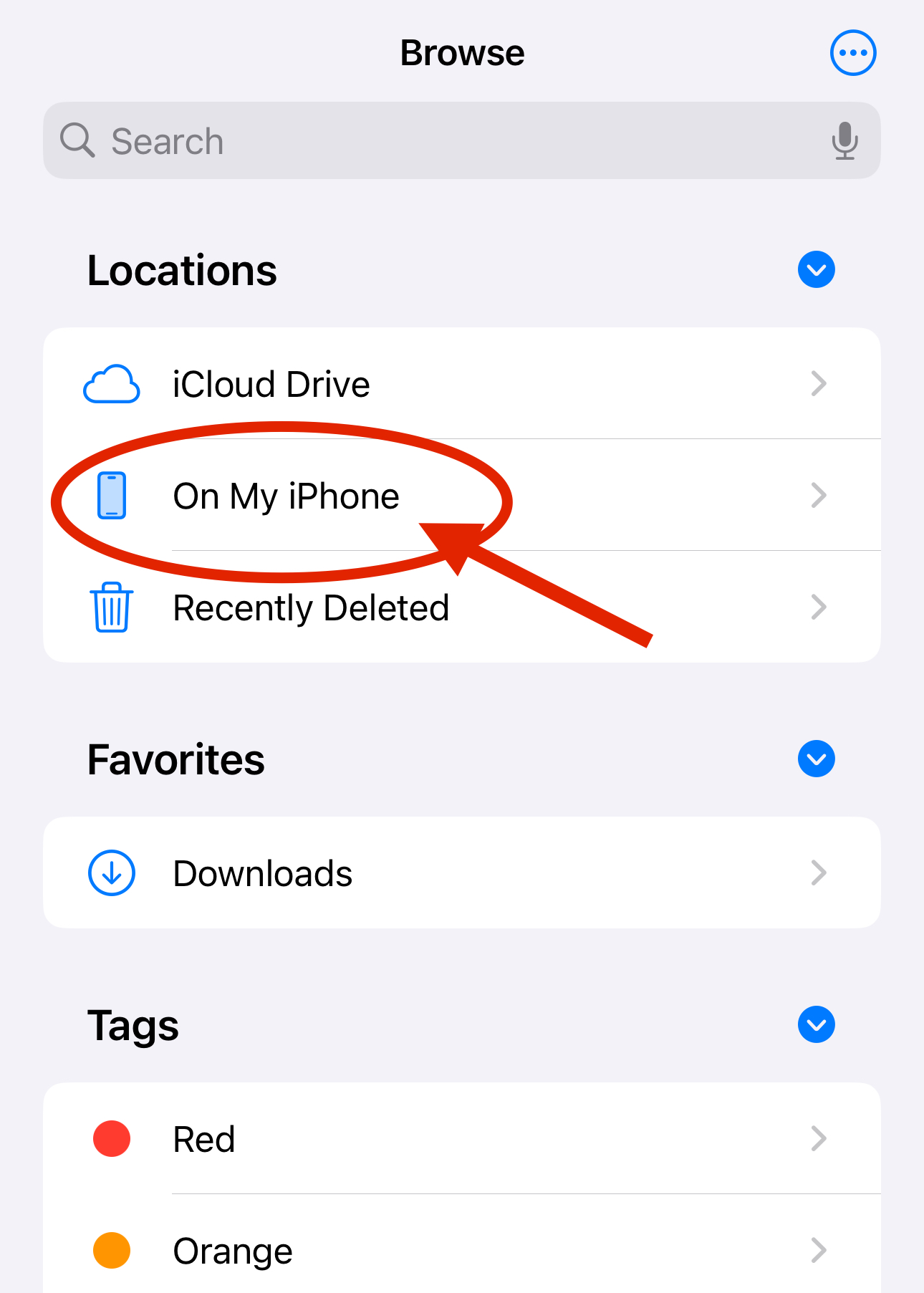The image size is (924, 1293).
Task: Activate voice dictation microphone in search
Action: coord(844,140)
